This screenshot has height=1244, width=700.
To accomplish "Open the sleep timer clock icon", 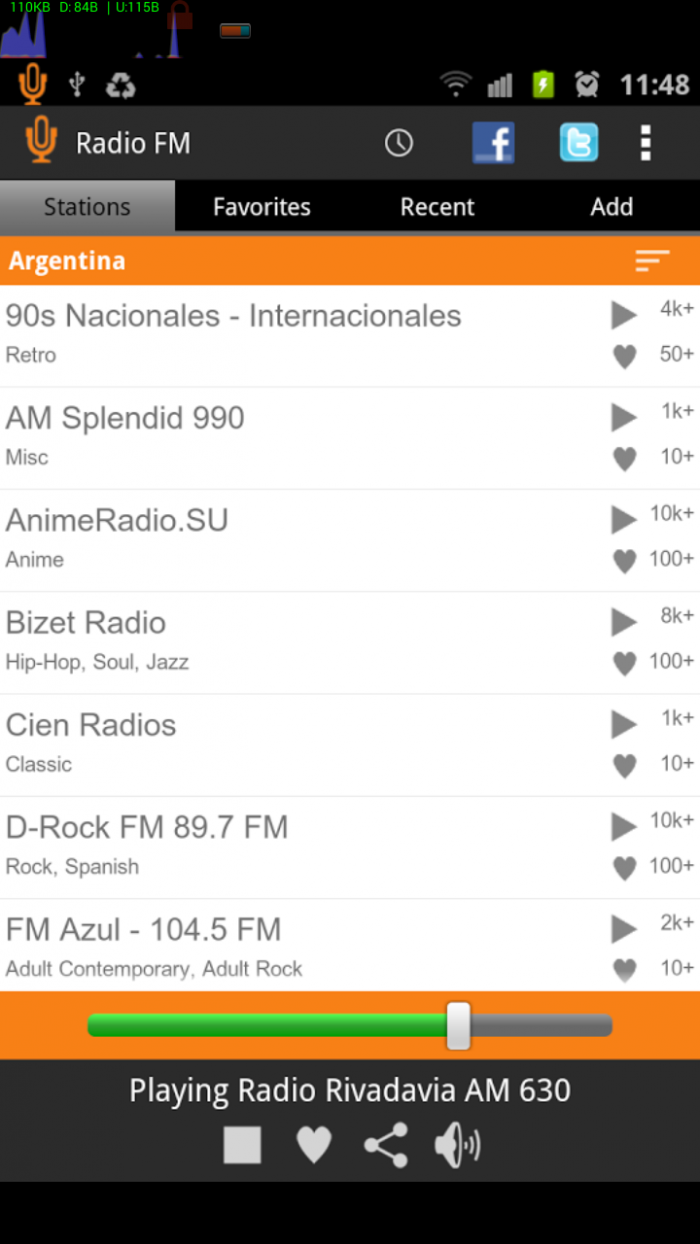I will [399, 143].
